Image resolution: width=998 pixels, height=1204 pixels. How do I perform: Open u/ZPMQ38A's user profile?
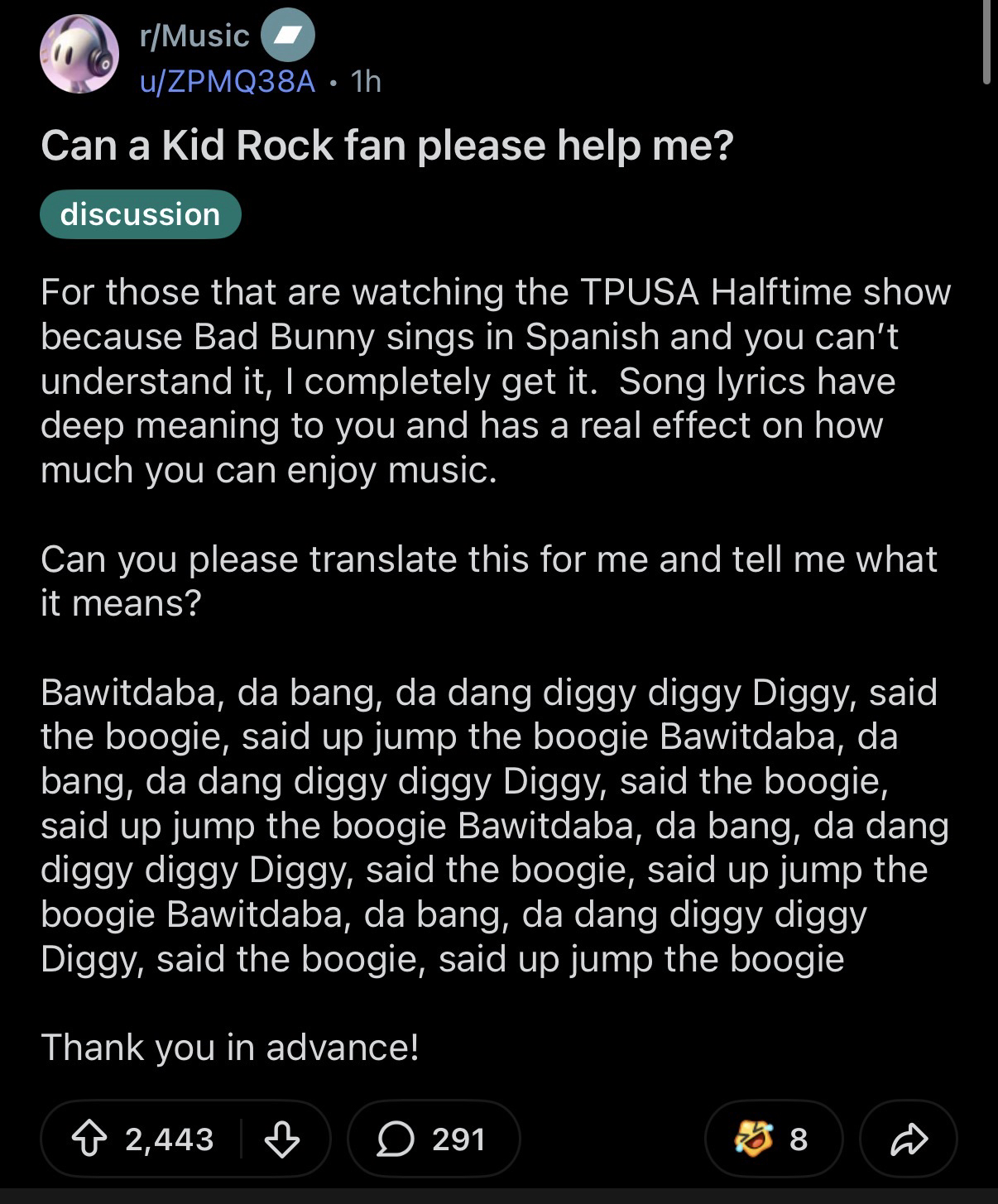point(227,81)
